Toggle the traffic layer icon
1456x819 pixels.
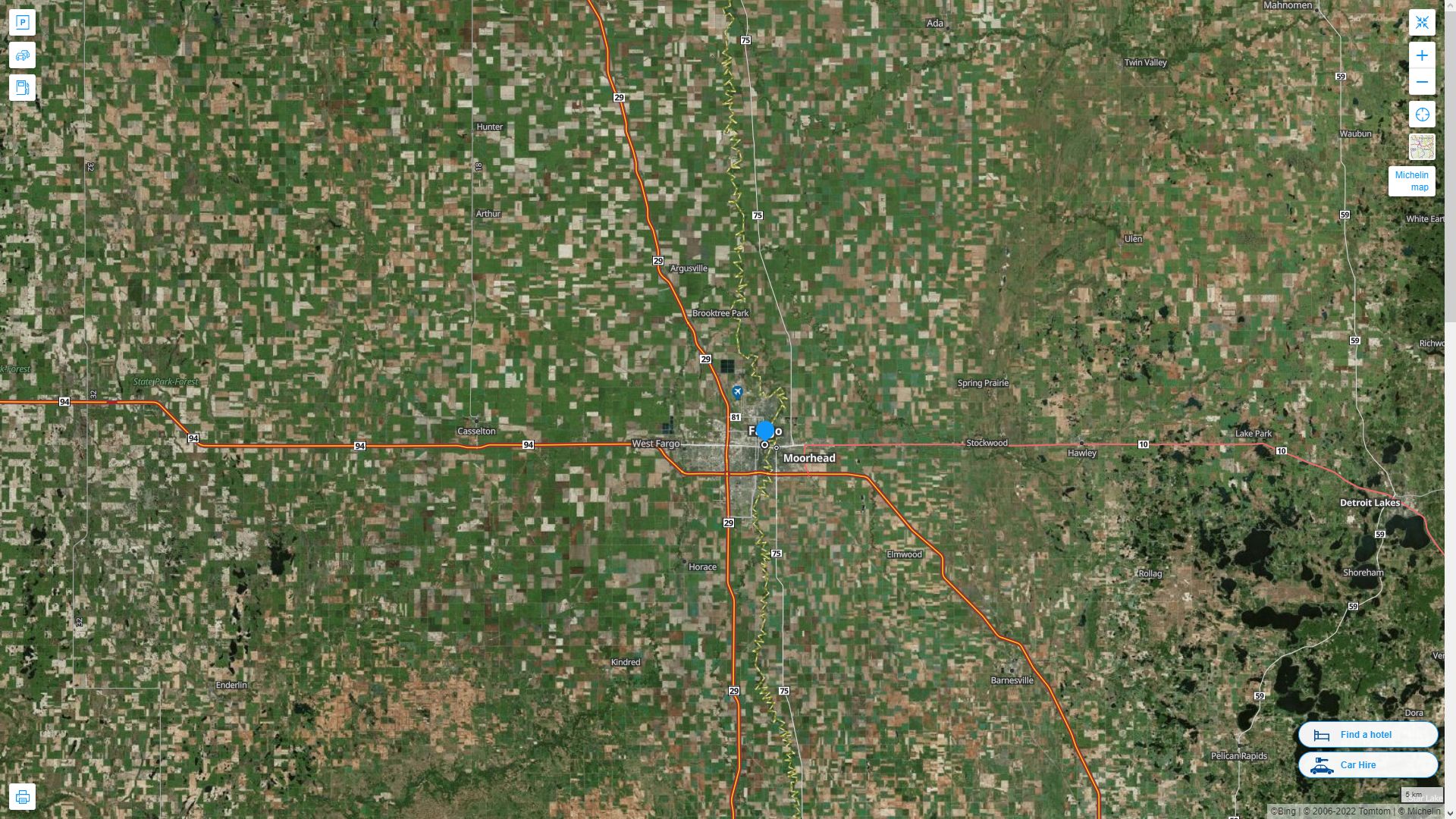[x=22, y=55]
